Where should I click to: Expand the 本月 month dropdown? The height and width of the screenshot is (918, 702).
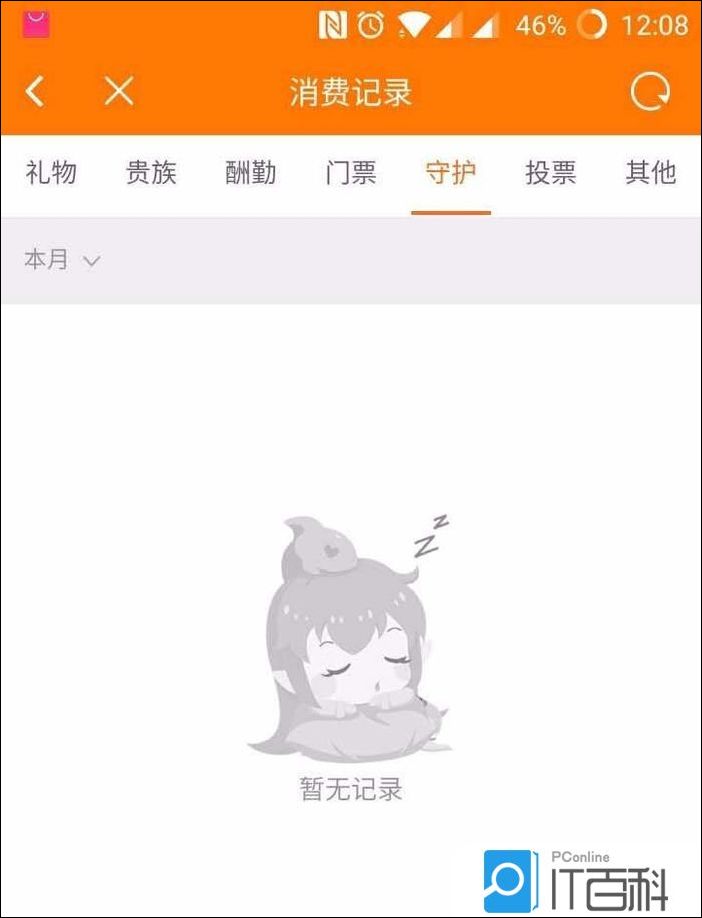click(62, 260)
